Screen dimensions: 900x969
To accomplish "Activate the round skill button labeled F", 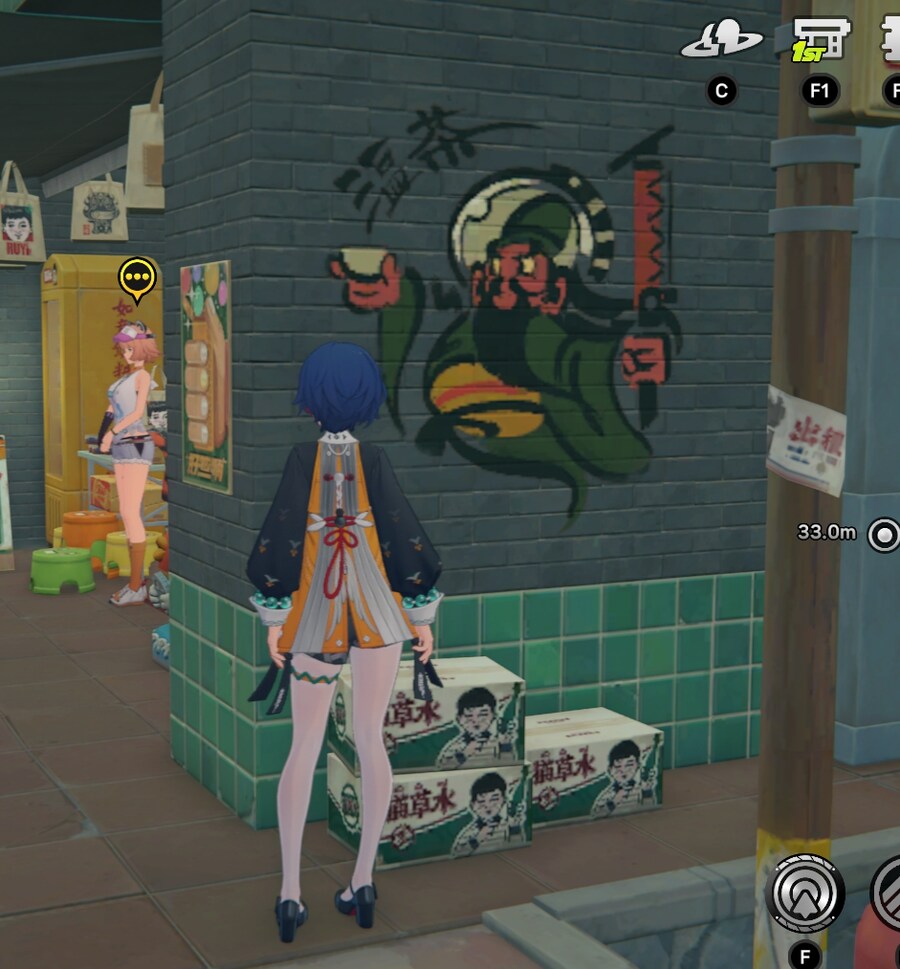I will point(805,893).
